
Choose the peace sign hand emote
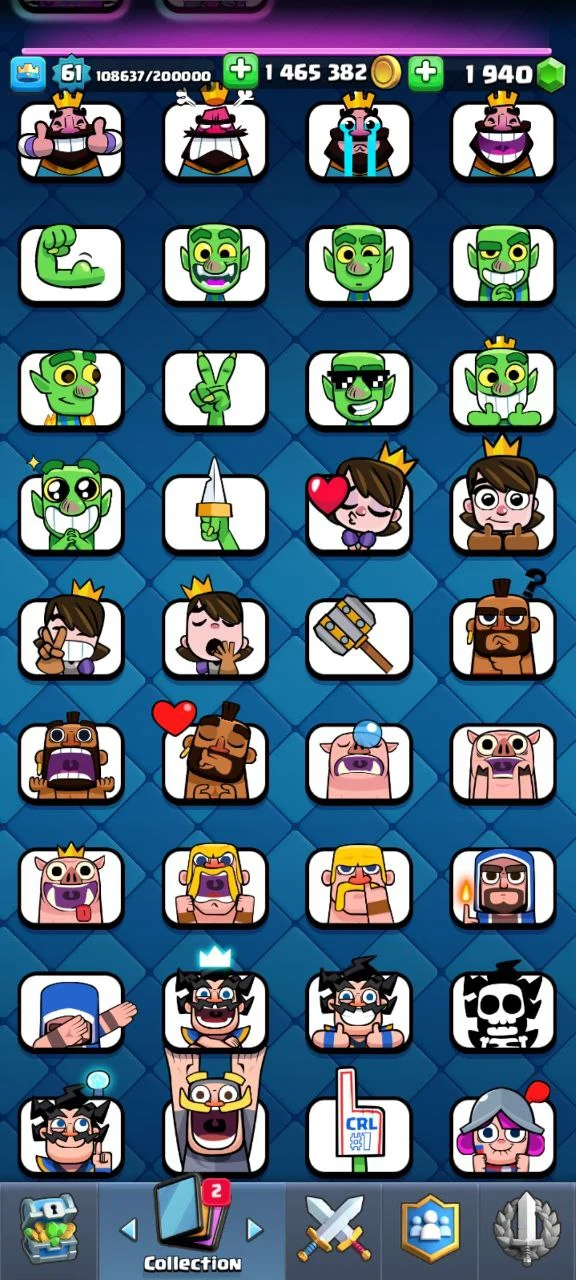click(x=215, y=389)
